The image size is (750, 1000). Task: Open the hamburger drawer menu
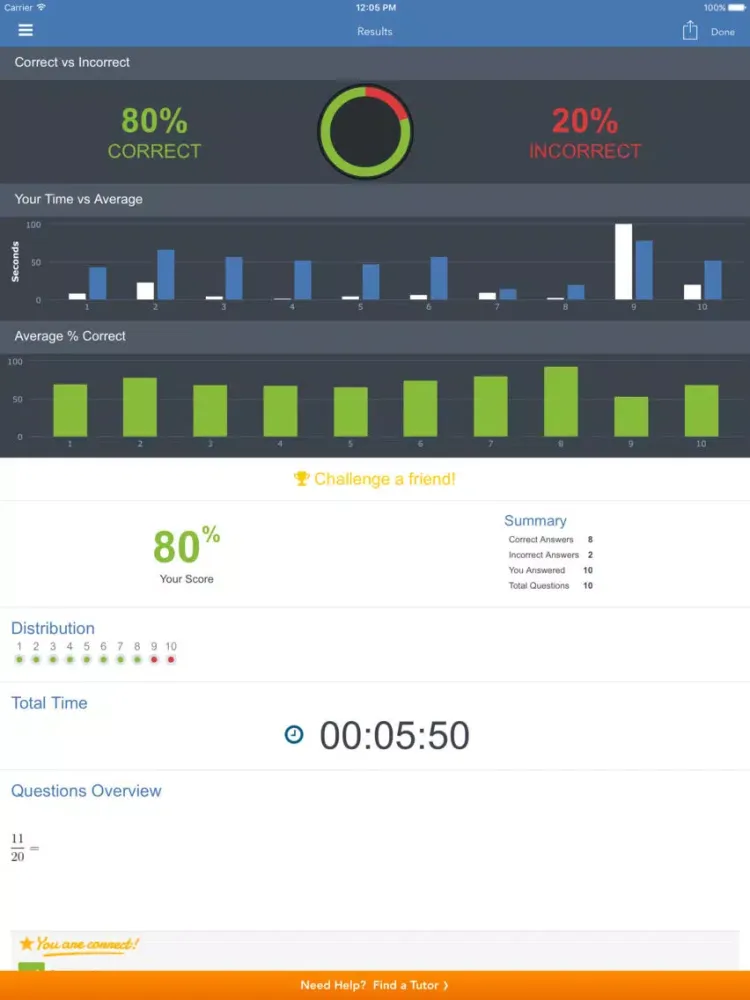click(x=26, y=31)
